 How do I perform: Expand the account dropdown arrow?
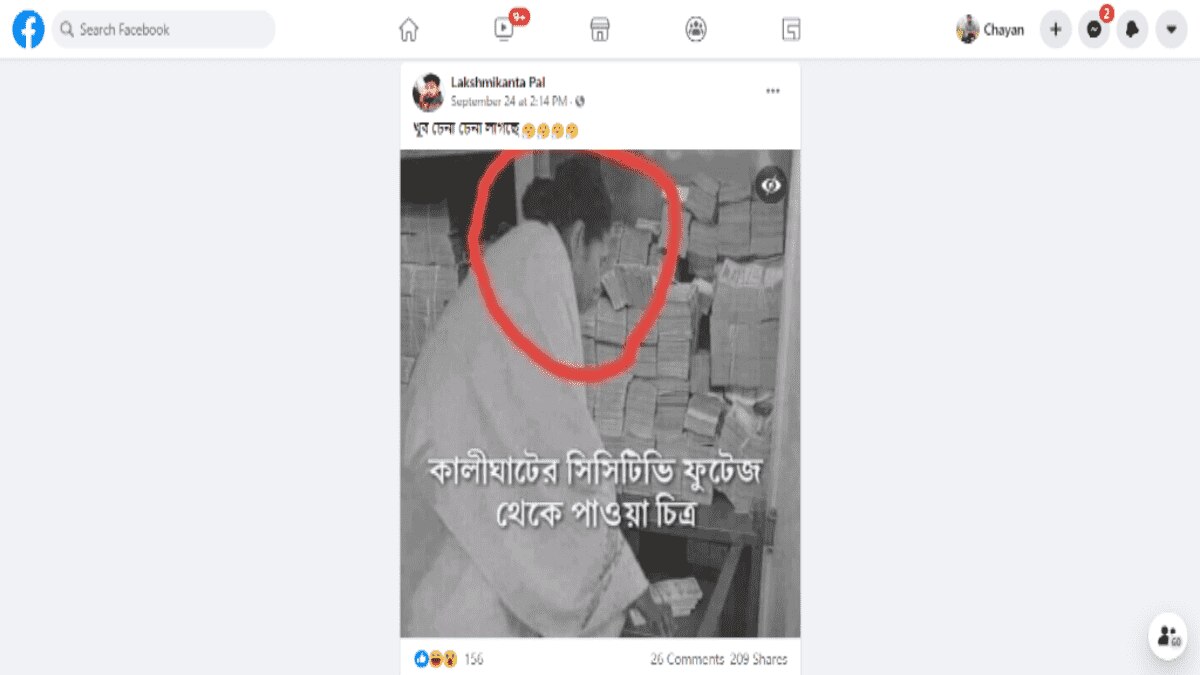1171,30
